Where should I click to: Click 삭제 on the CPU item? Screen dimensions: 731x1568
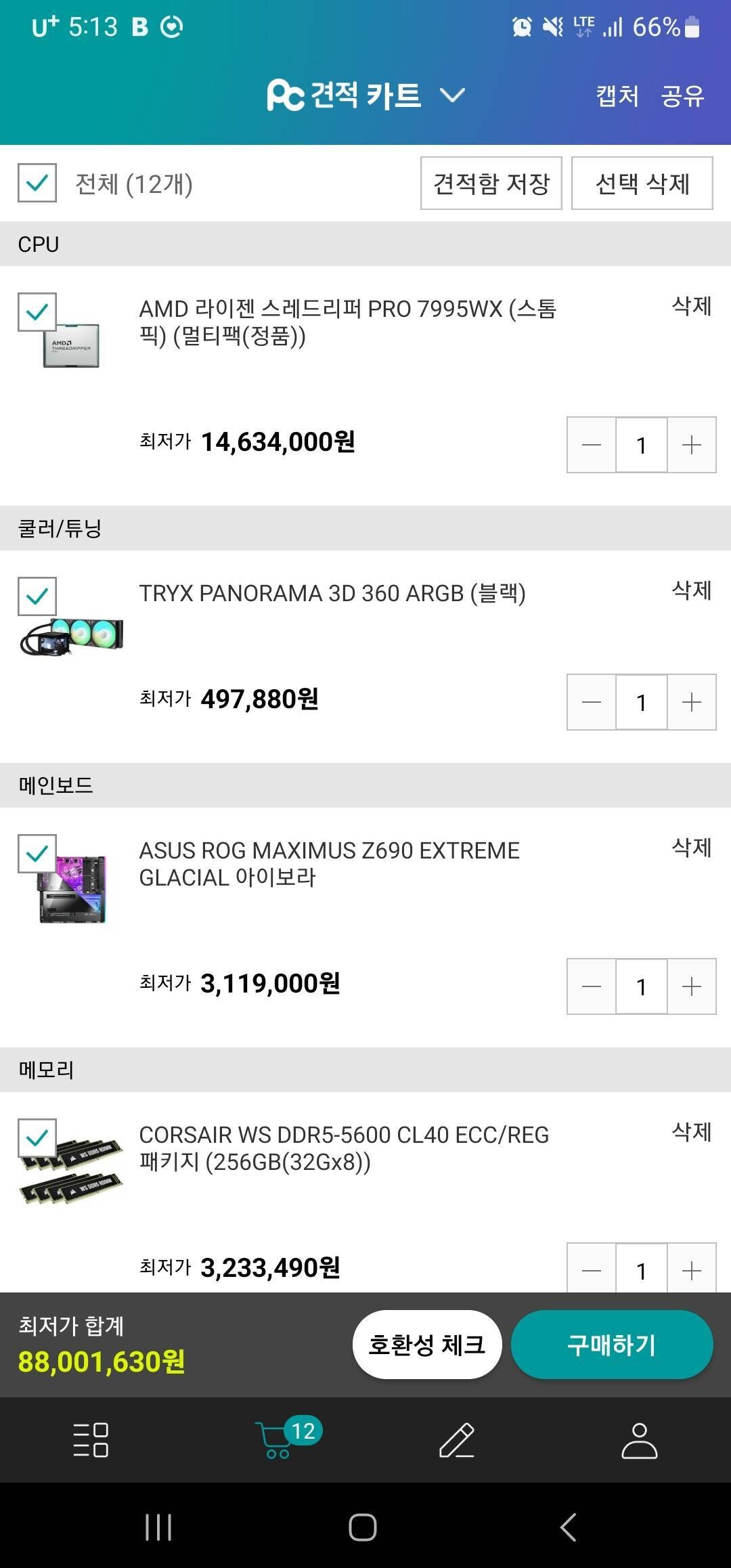(x=690, y=306)
